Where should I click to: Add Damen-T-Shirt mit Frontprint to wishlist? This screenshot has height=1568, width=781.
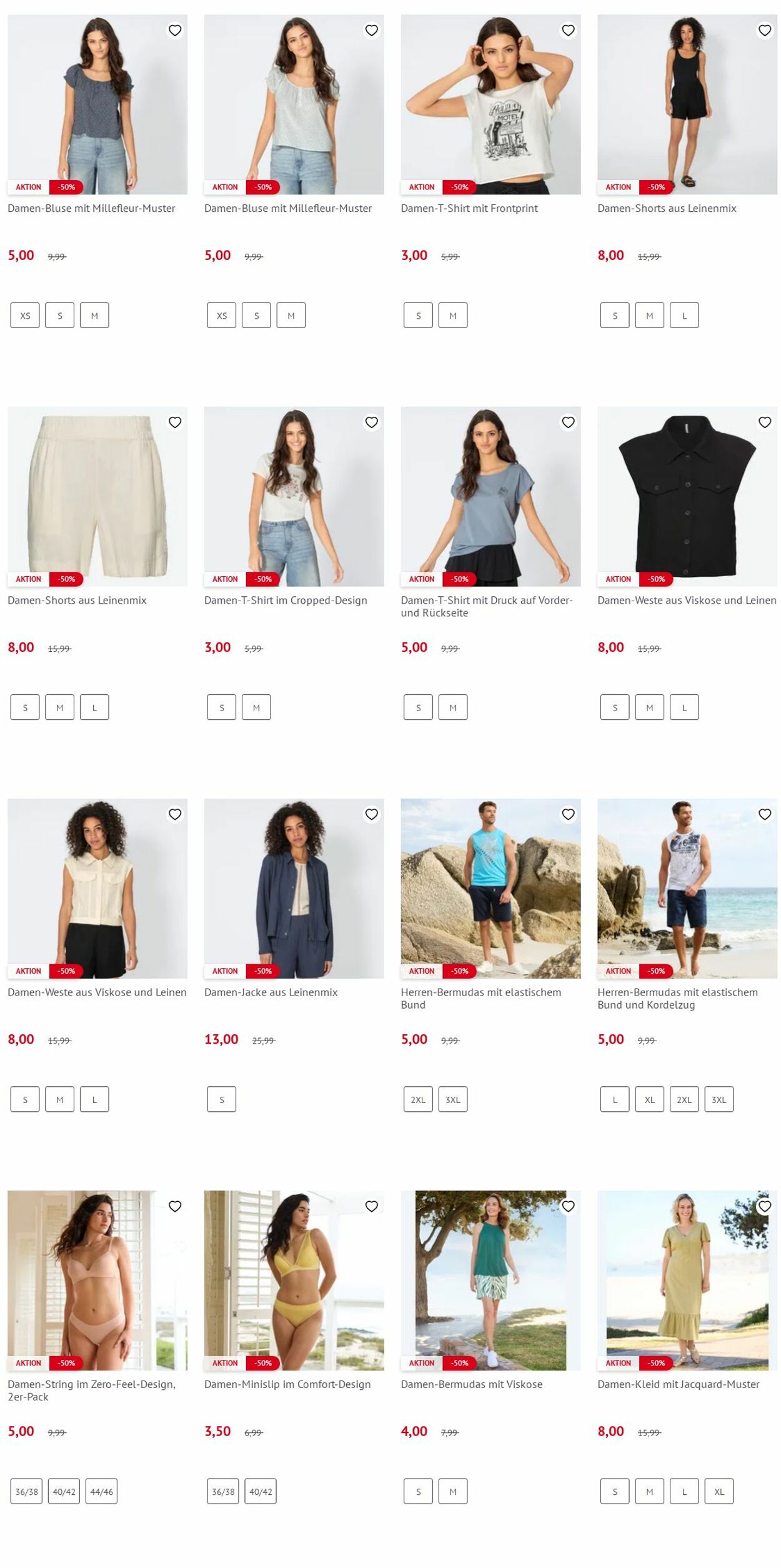(567, 30)
